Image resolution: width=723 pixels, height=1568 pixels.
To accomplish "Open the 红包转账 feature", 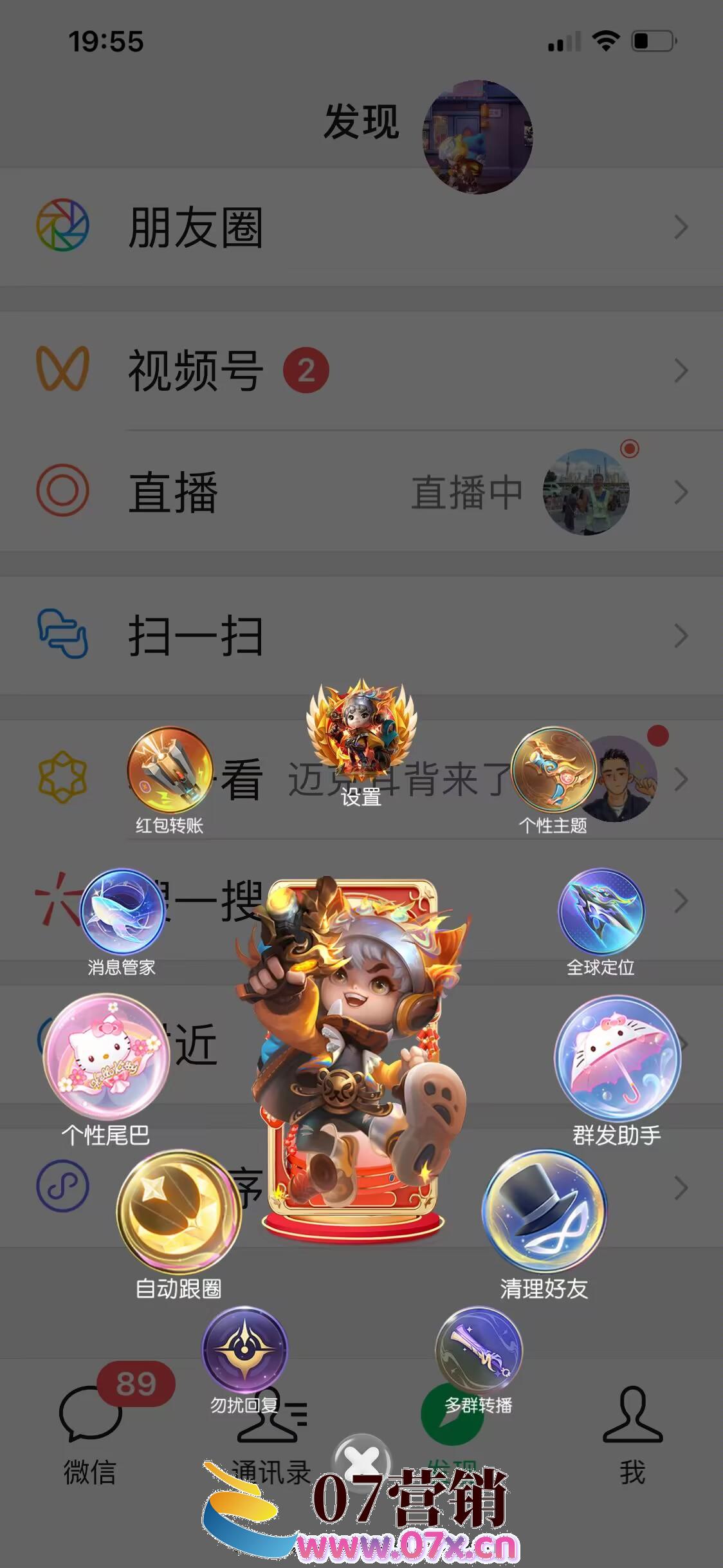I will (x=170, y=770).
